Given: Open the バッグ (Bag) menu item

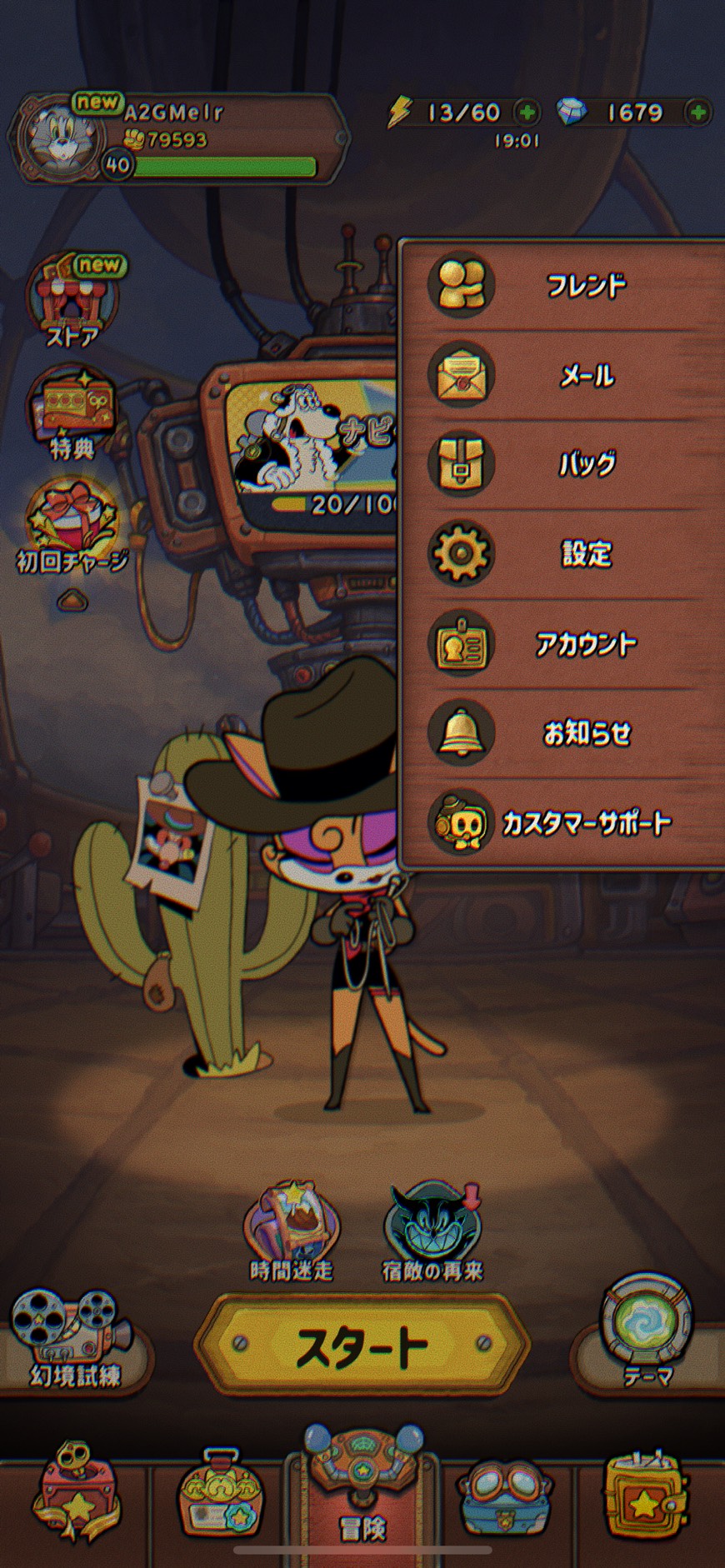Looking at the screenshot, I should click(x=560, y=464).
